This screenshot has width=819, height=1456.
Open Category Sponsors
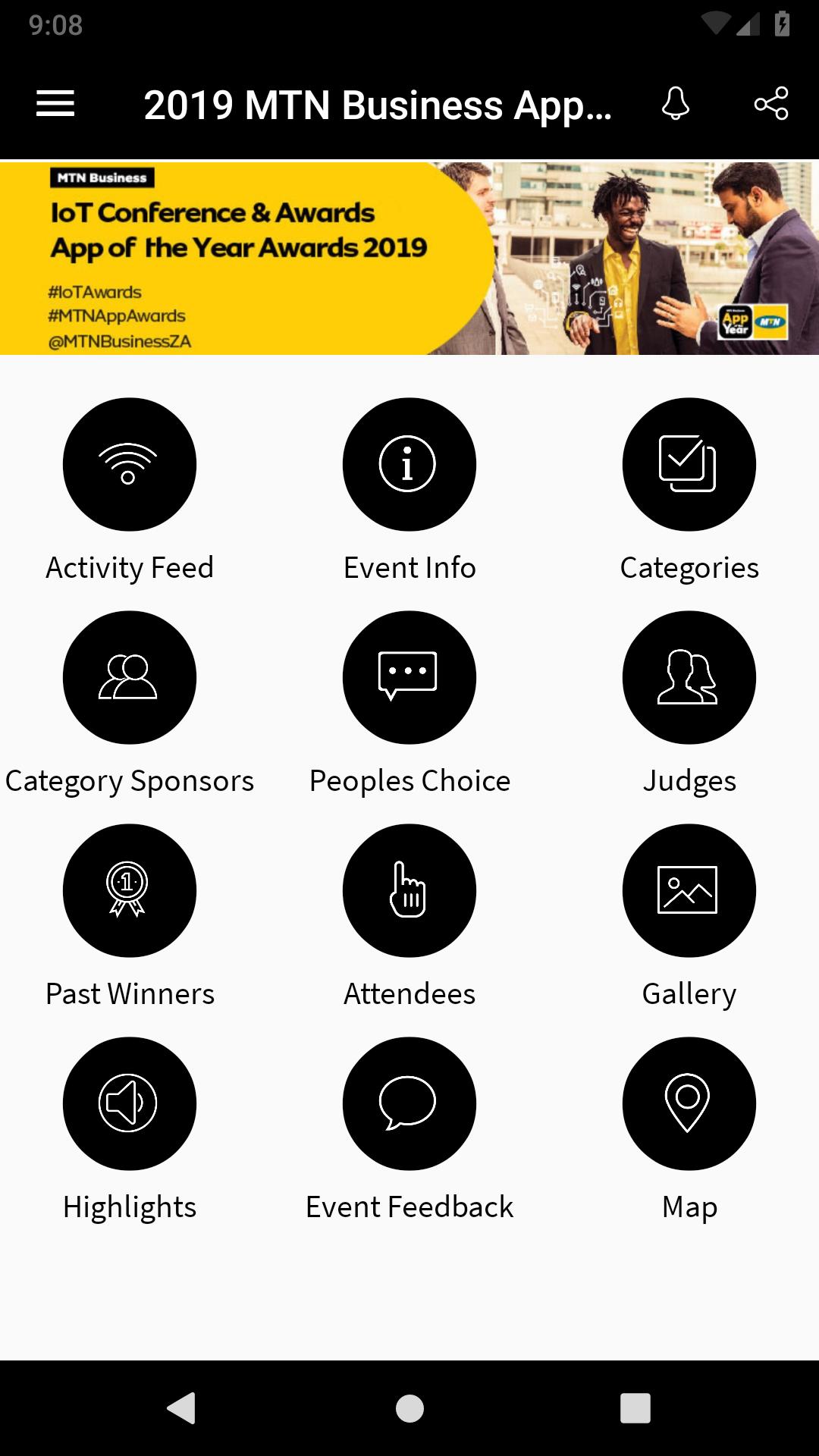tap(130, 677)
